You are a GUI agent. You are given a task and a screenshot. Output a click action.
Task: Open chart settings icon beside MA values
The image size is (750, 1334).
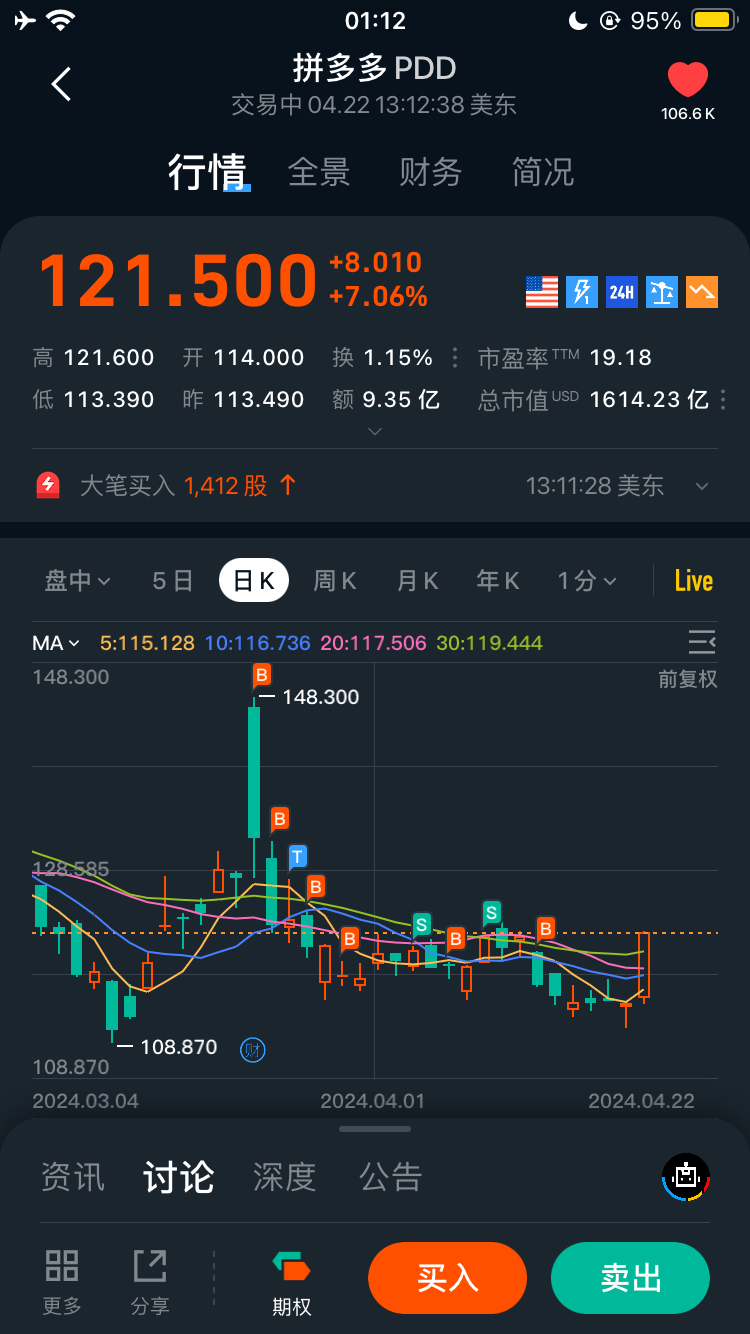pos(702,642)
